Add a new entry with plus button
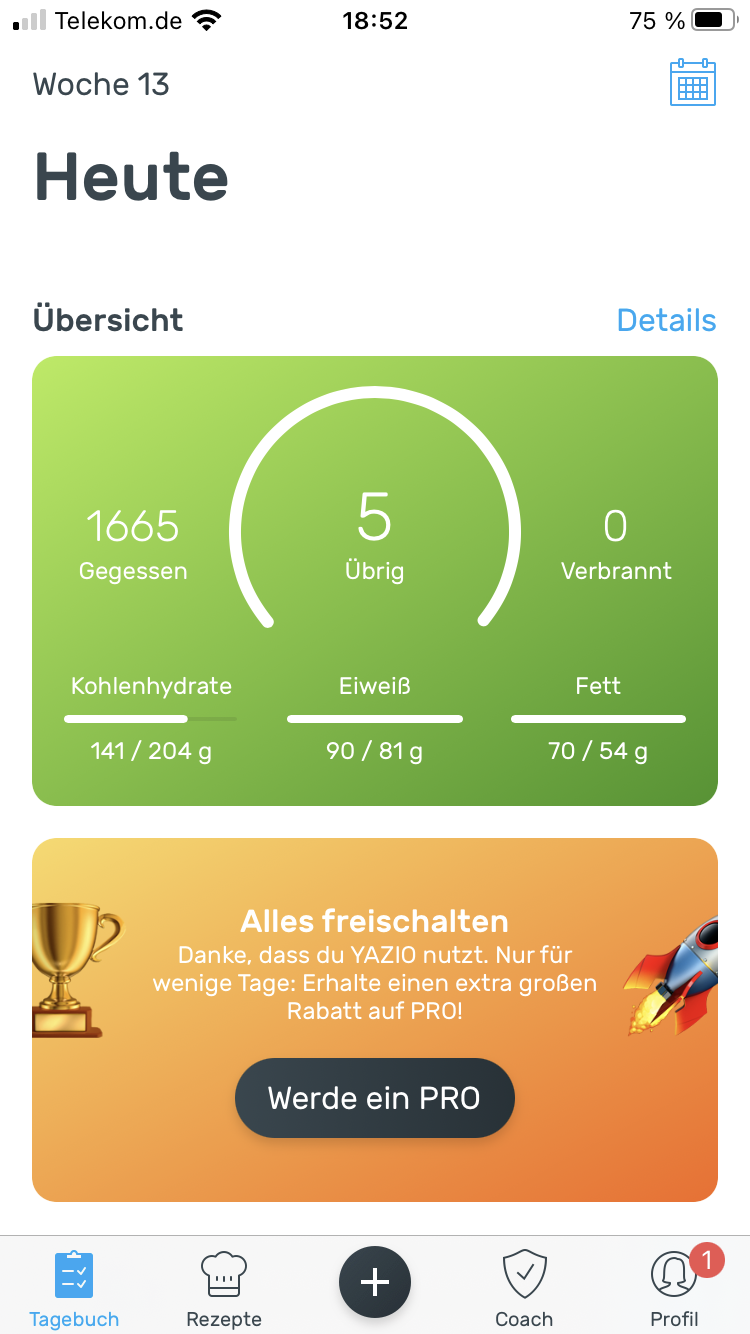Viewport: 750px width, 1334px height. tap(375, 1282)
